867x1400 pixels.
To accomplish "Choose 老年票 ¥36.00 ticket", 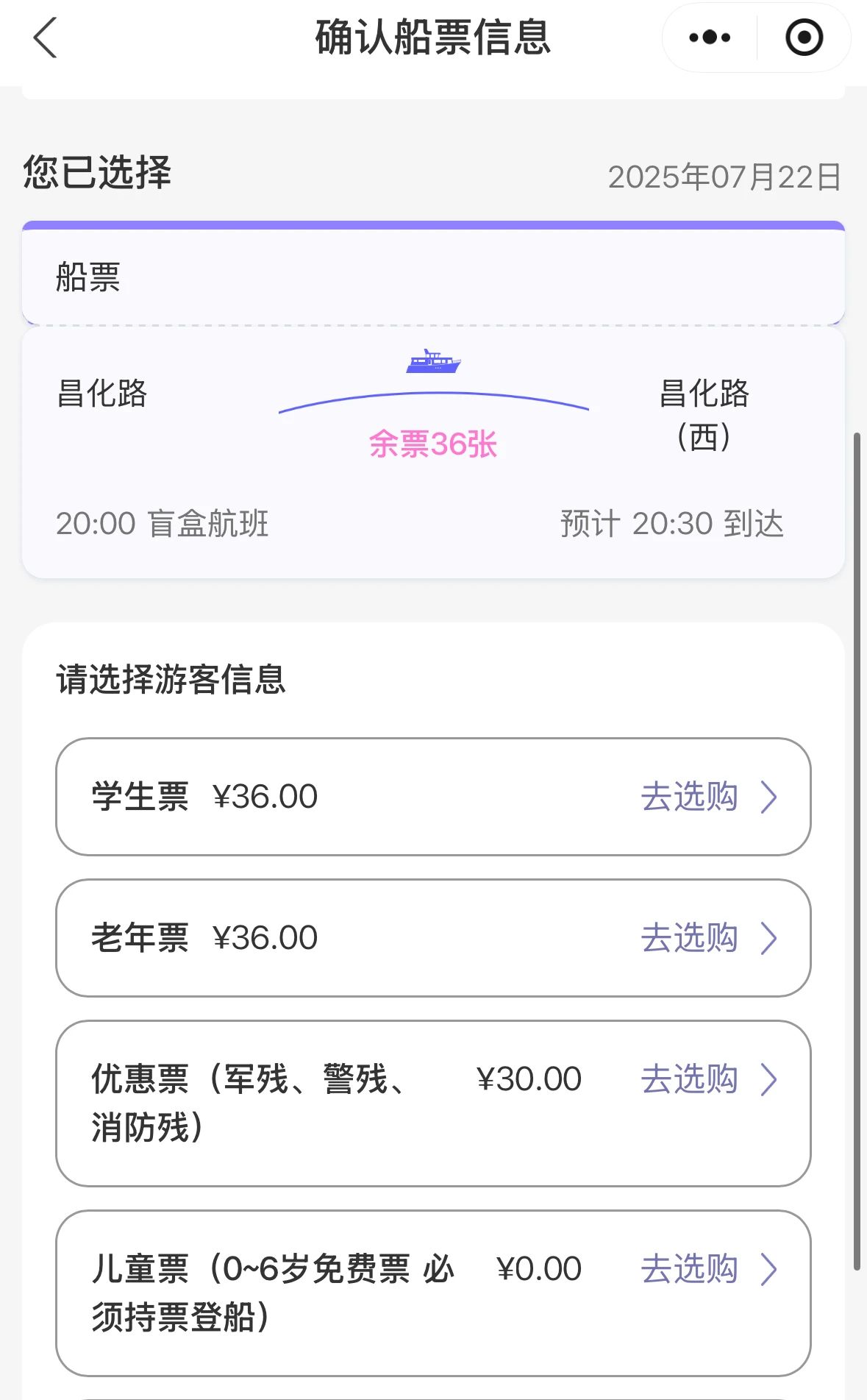I will pos(707,938).
